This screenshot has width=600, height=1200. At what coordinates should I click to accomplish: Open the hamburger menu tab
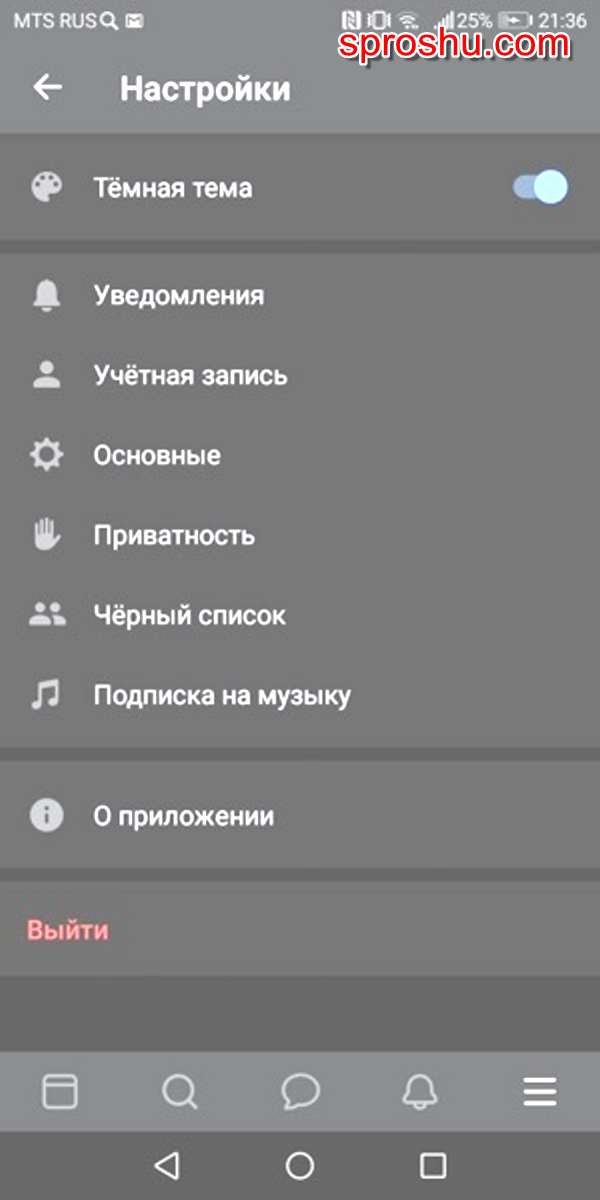[540, 1091]
